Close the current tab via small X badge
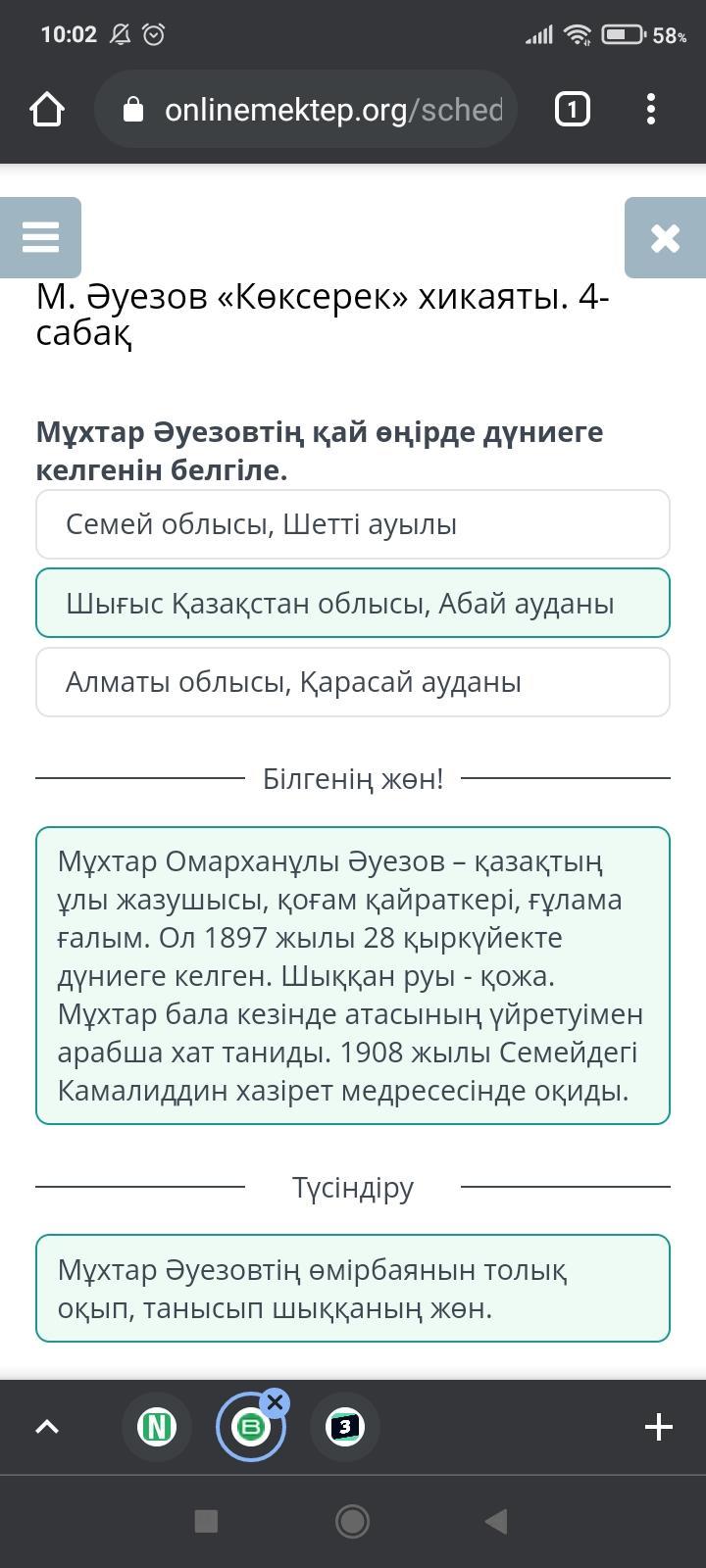 276,1402
